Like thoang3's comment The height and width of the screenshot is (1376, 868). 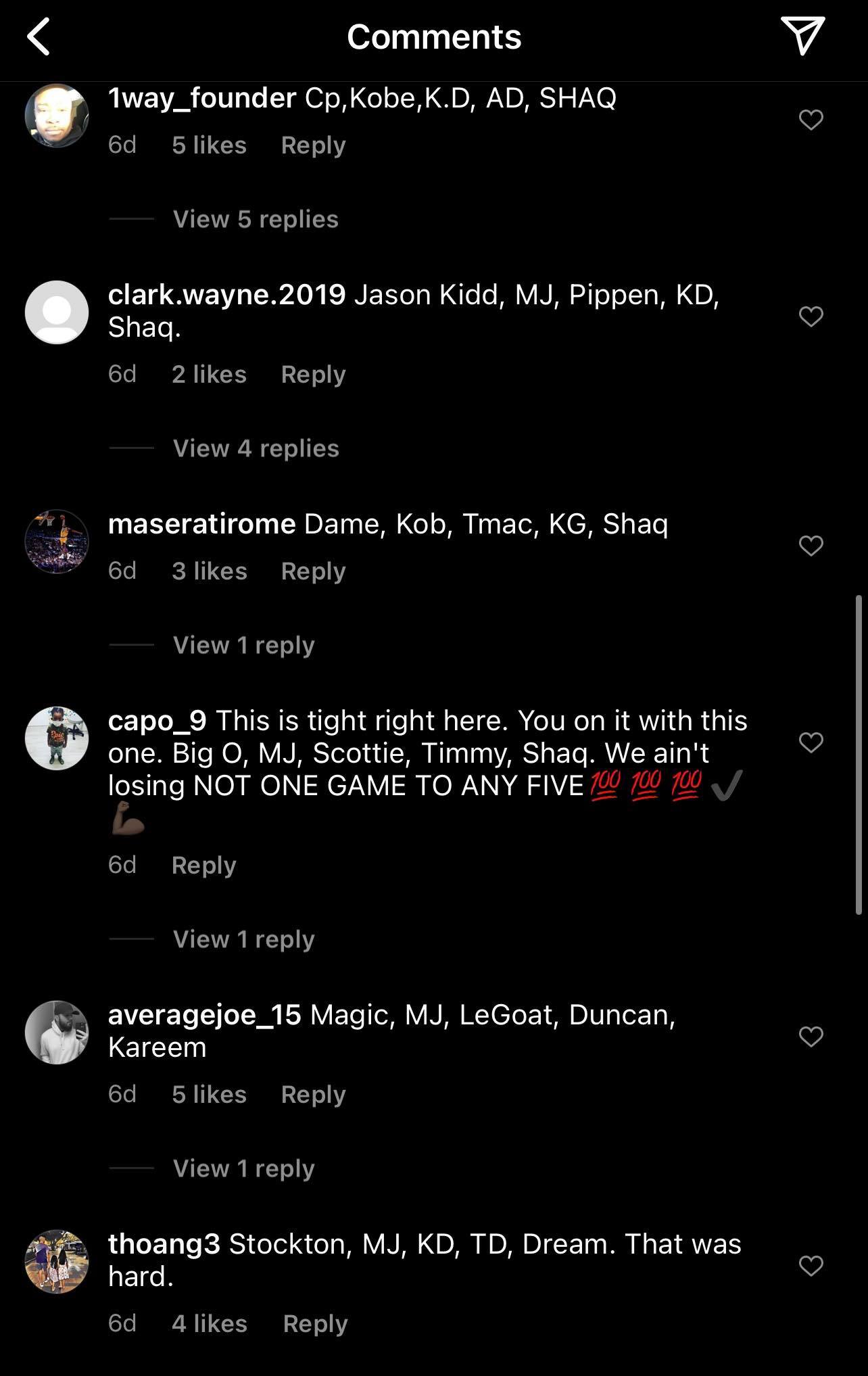click(x=811, y=1266)
